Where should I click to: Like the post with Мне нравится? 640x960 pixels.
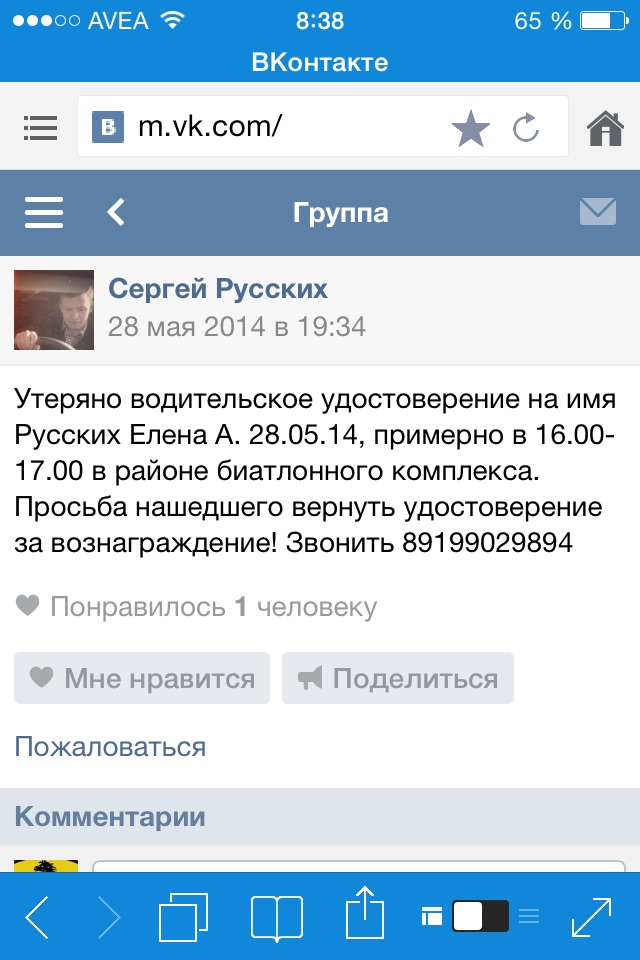coord(142,679)
